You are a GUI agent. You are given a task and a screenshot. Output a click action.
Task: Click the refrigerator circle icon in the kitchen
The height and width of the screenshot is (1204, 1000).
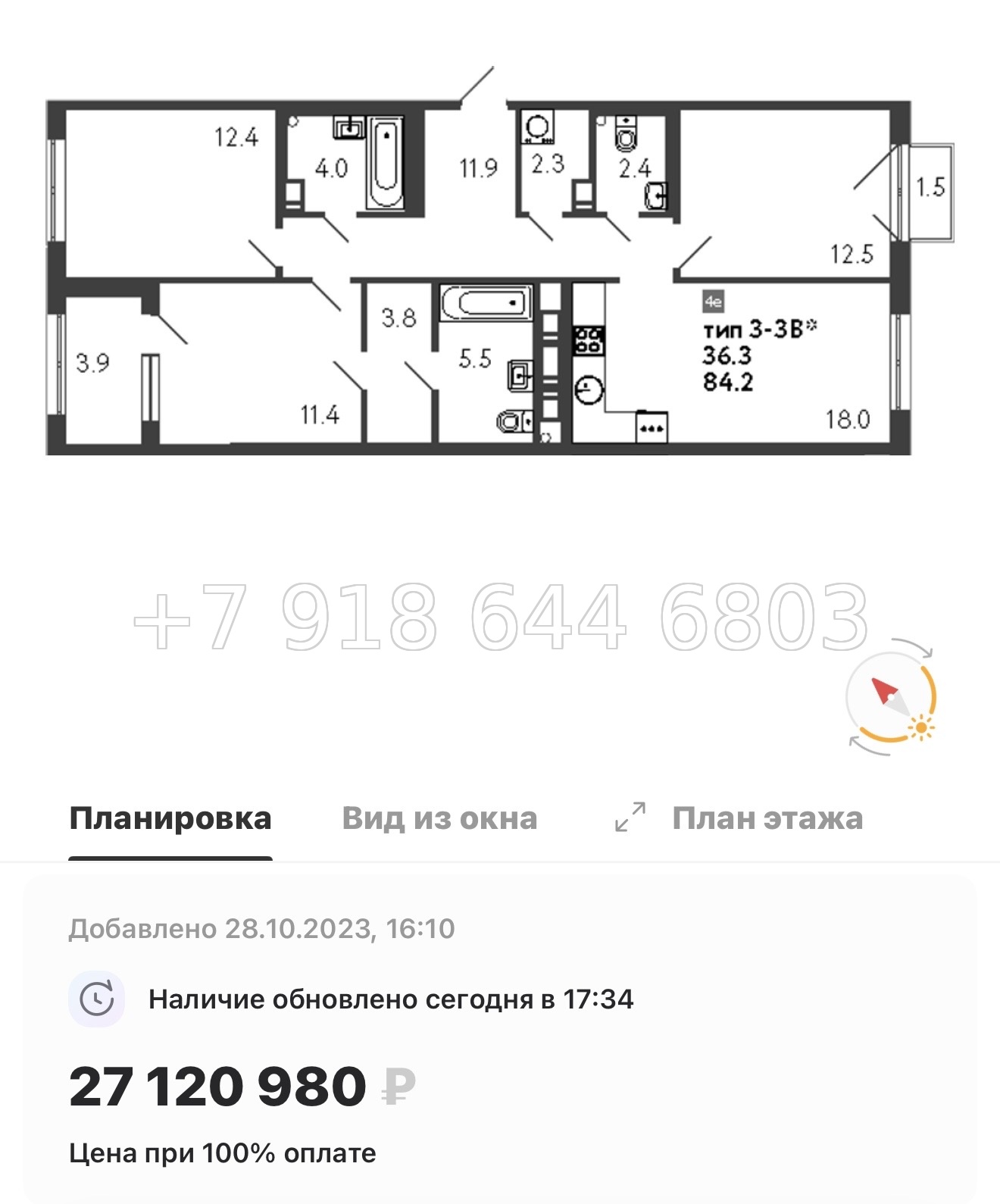589,389
